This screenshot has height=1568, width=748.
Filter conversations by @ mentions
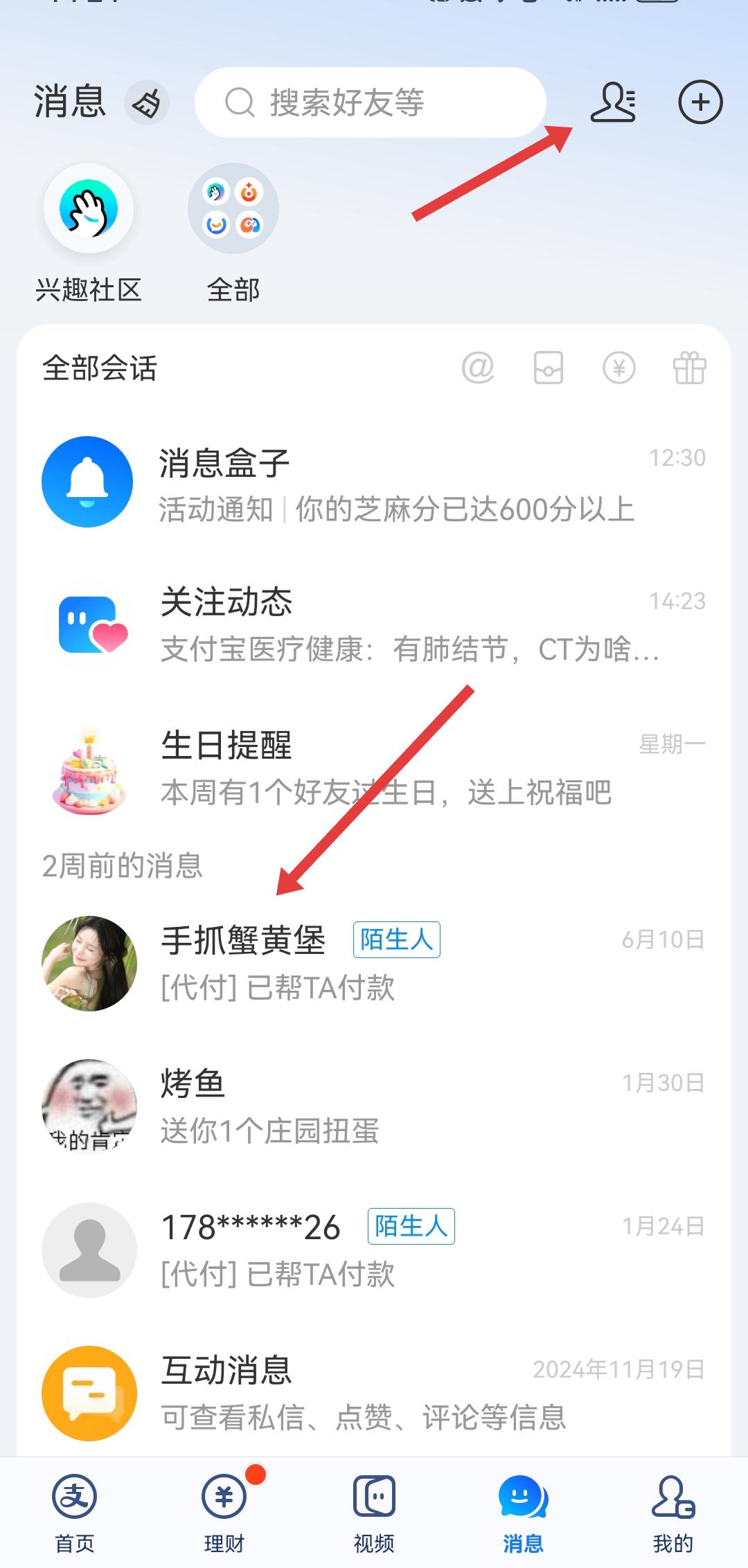coord(478,368)
